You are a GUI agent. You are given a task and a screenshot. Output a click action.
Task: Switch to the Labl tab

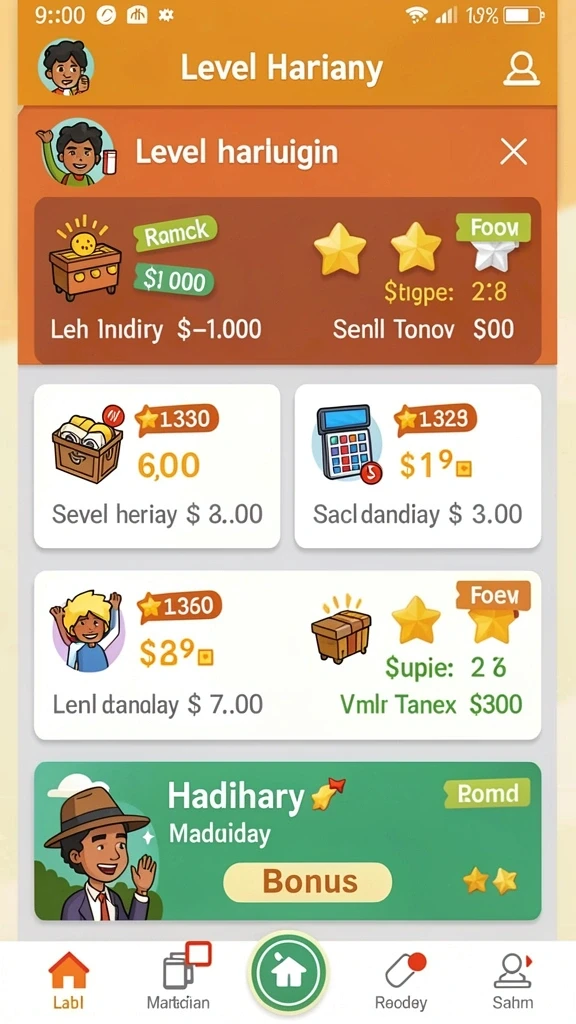pyautogui.click(x=68, y=980)
